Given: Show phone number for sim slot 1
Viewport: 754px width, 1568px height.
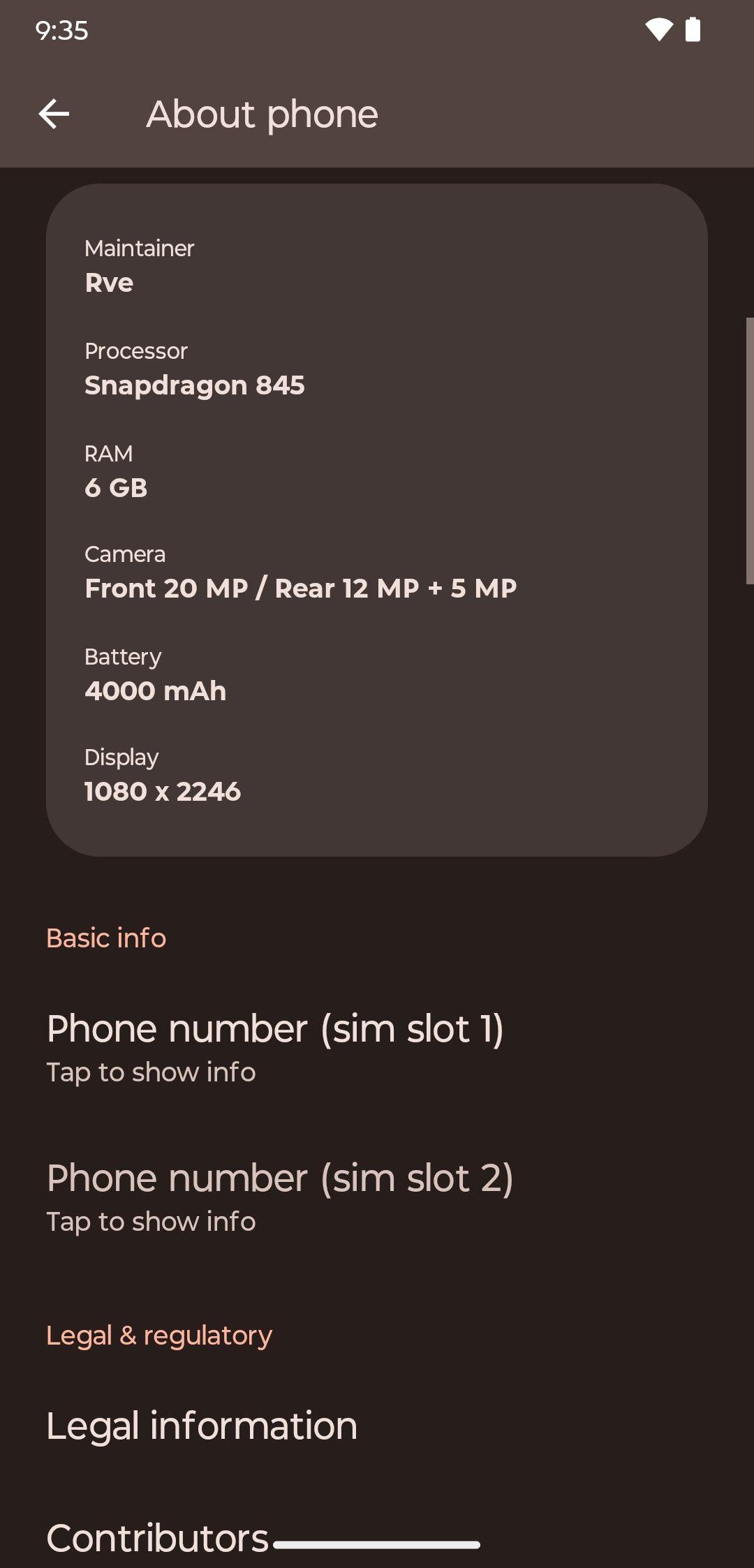Looking at the screenshot, I should pyautogui.click(x=377, y=1047).
